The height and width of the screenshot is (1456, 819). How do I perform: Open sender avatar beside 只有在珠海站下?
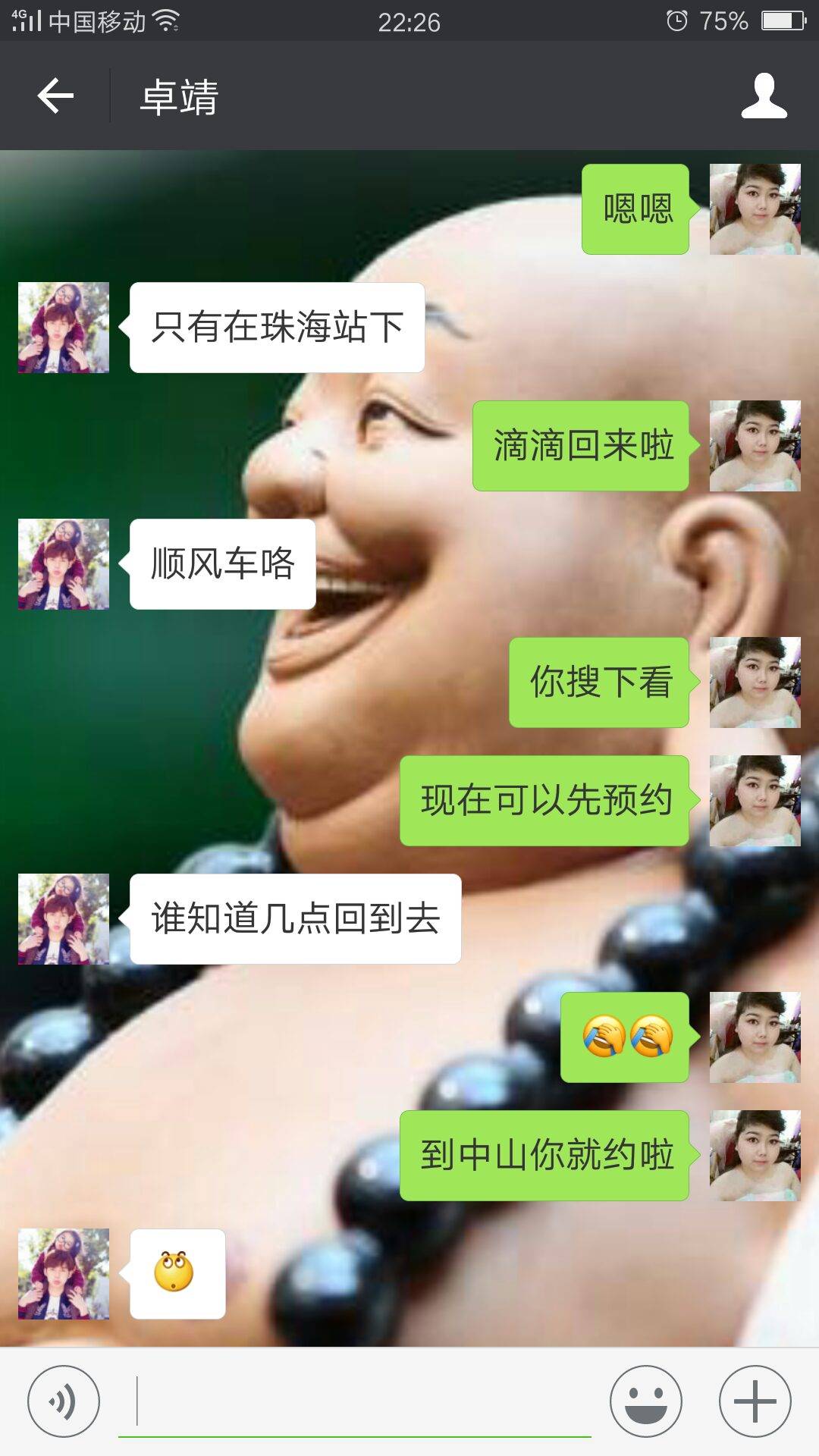pos(64,328)
